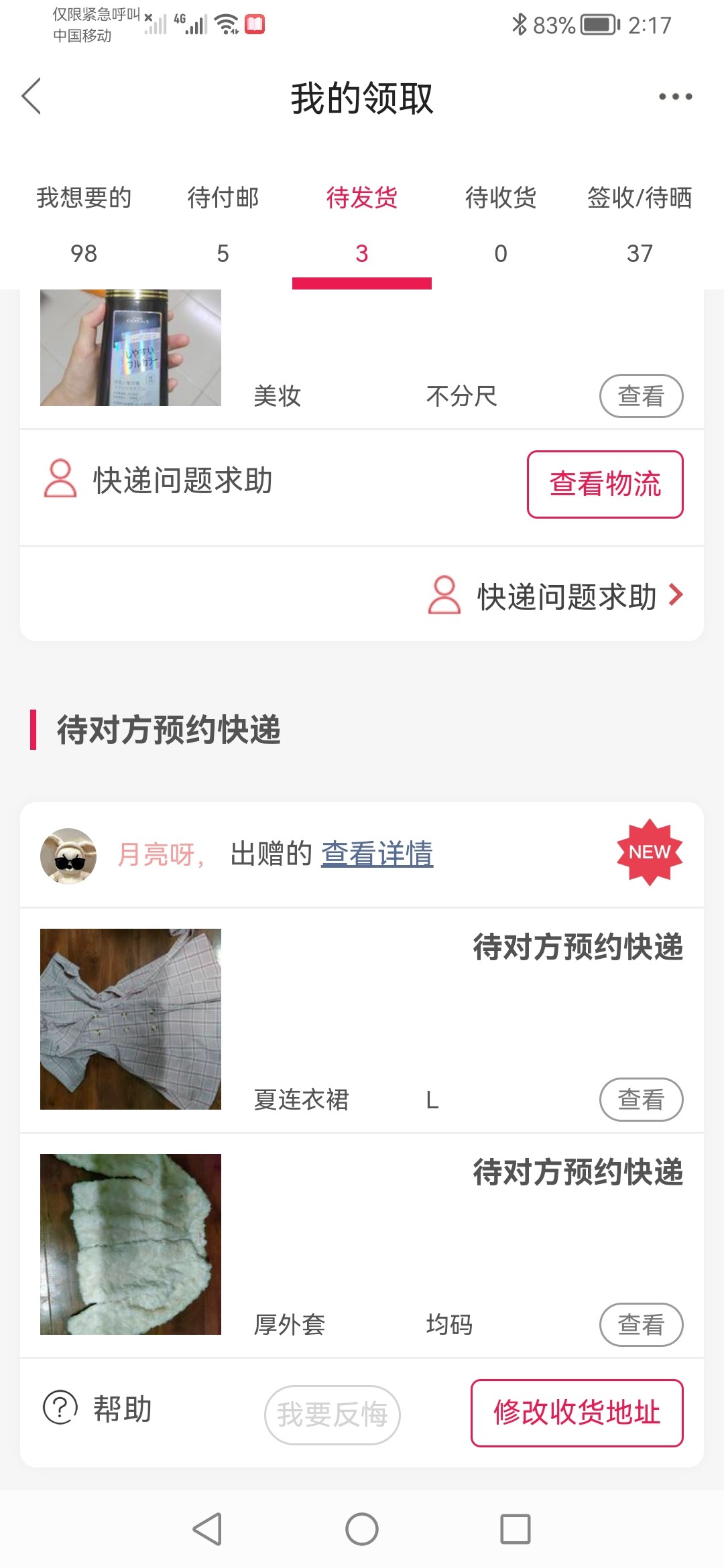Switch to 待付邮 tab
This screenshot has height=1568, width=724.
[x=223, y=224]
